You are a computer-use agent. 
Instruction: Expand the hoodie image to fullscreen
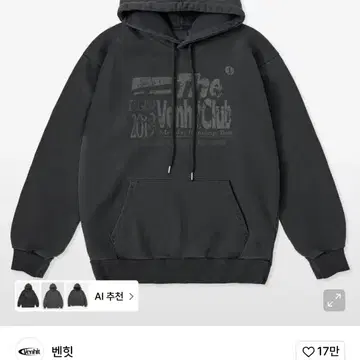[x=334, y=300]
